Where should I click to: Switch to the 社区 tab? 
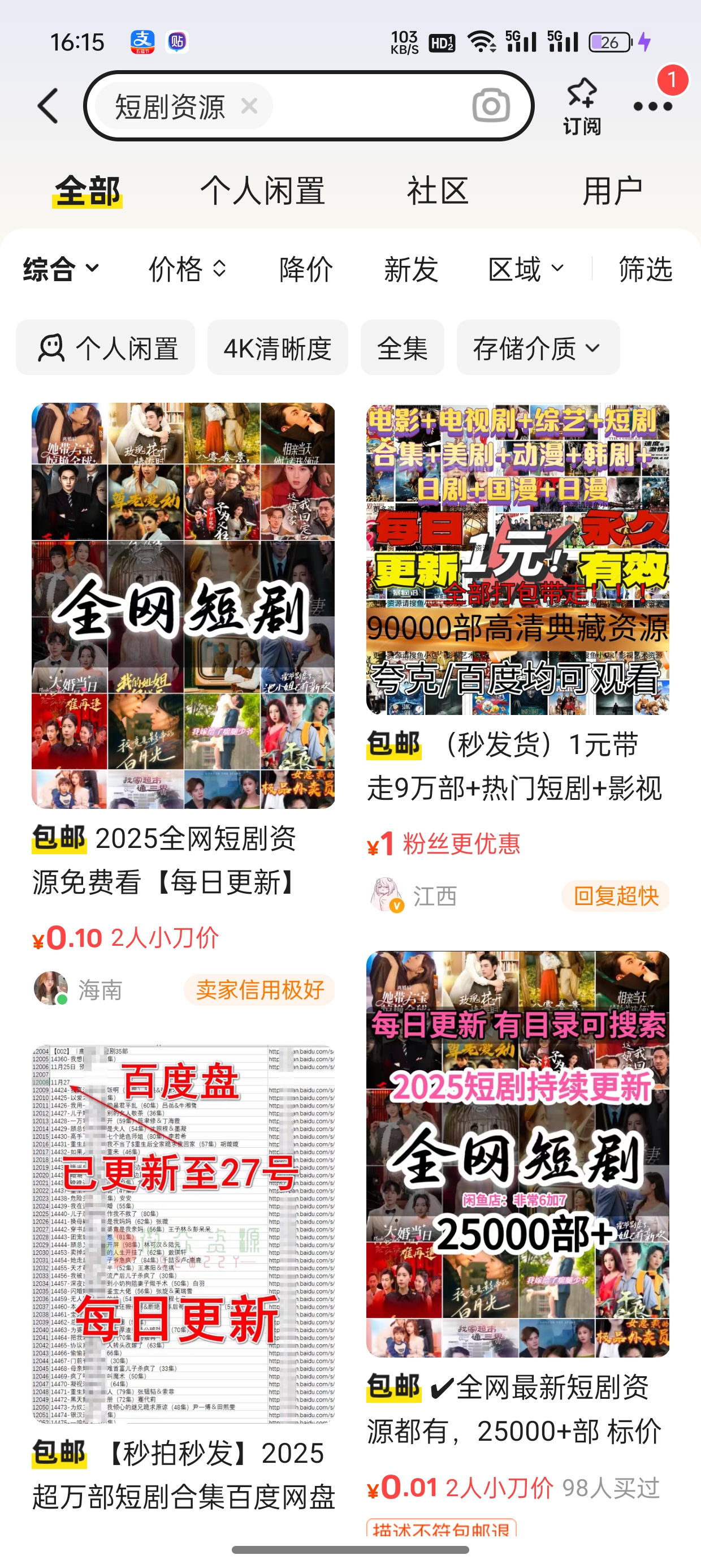(x=438, y=191)
